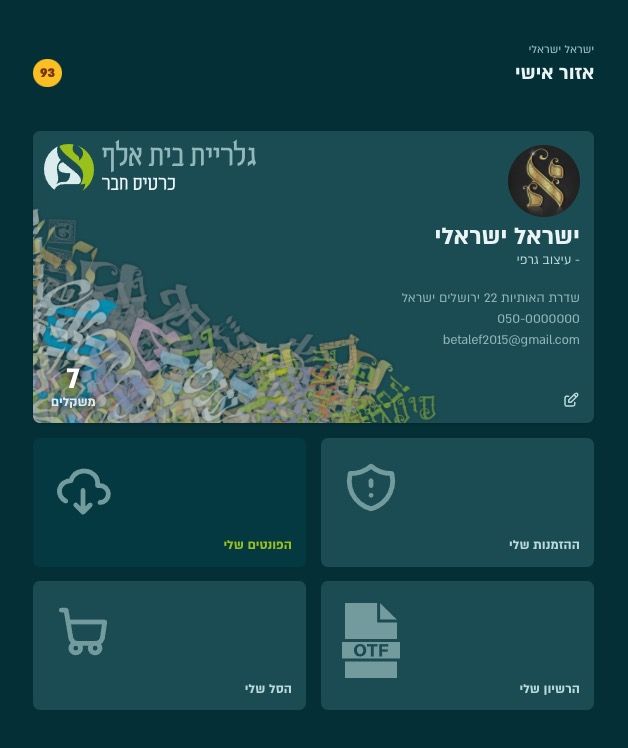Screen dimensions: 628x748
Task: Tap the yellow 93 badge
Action: tap(47, 73)
